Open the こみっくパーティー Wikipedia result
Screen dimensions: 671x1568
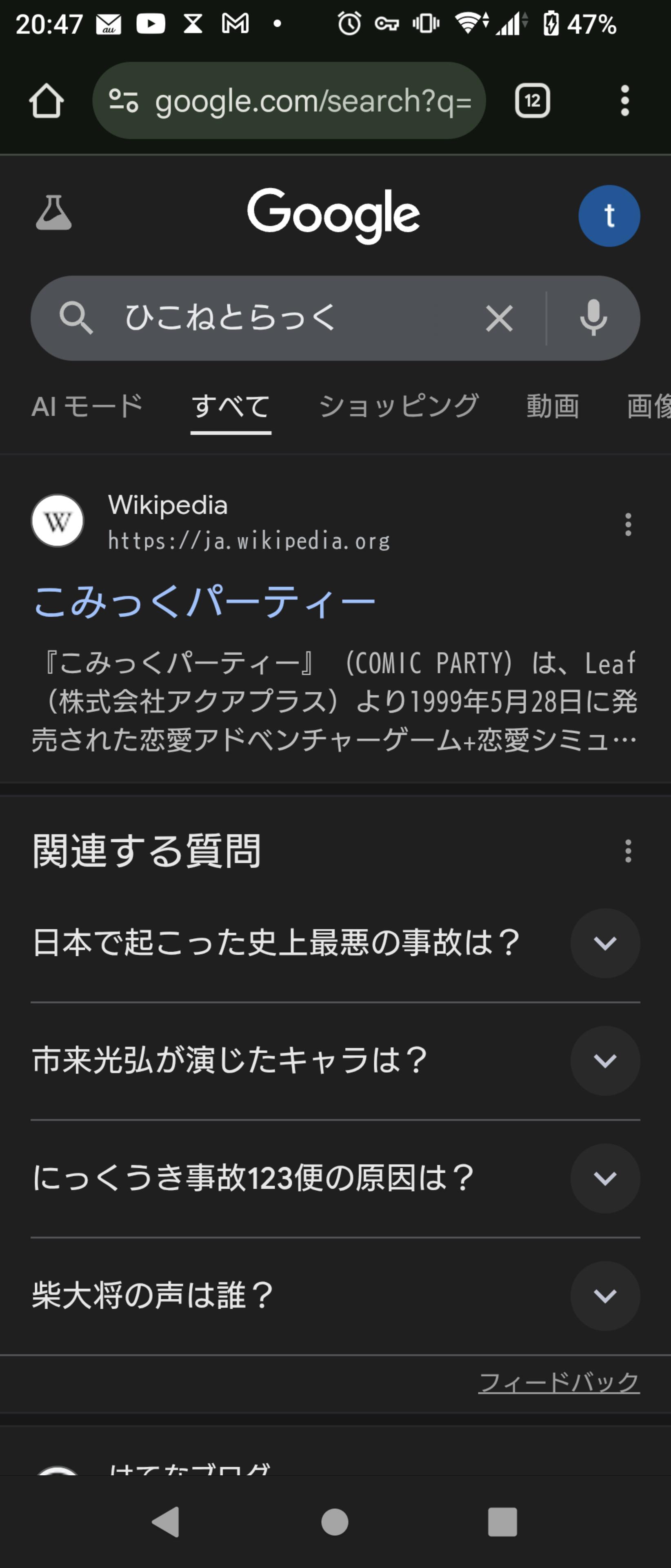click(x=204, y=602)
